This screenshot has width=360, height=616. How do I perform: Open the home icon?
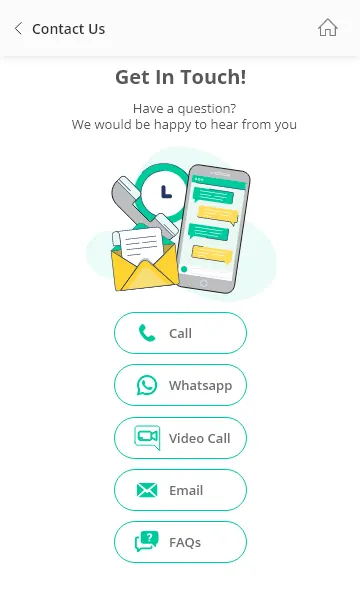pos(327,28)
